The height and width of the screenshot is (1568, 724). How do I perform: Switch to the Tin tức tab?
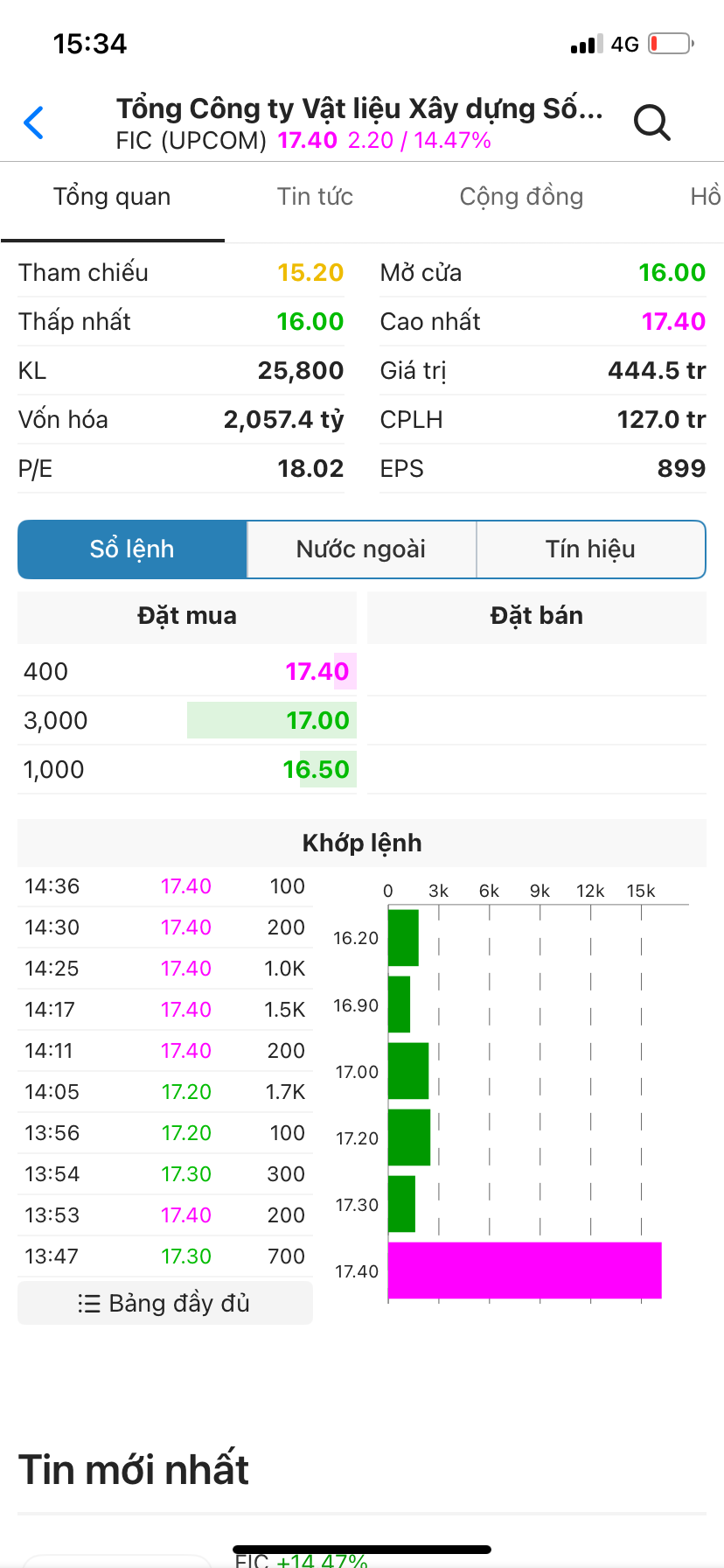click(x=315, y=197)
